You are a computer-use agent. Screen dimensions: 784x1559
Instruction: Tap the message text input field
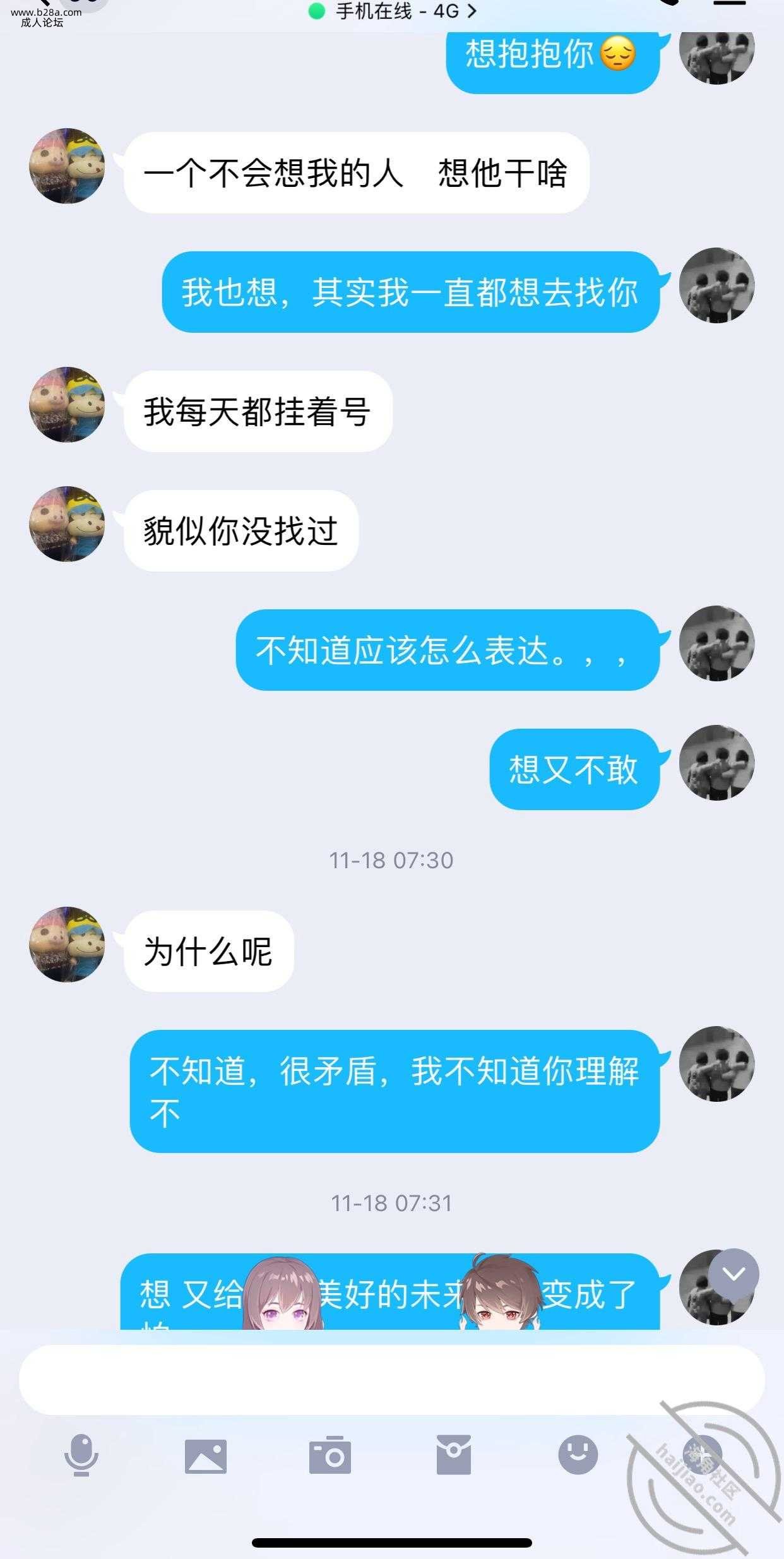point(391,1380)
